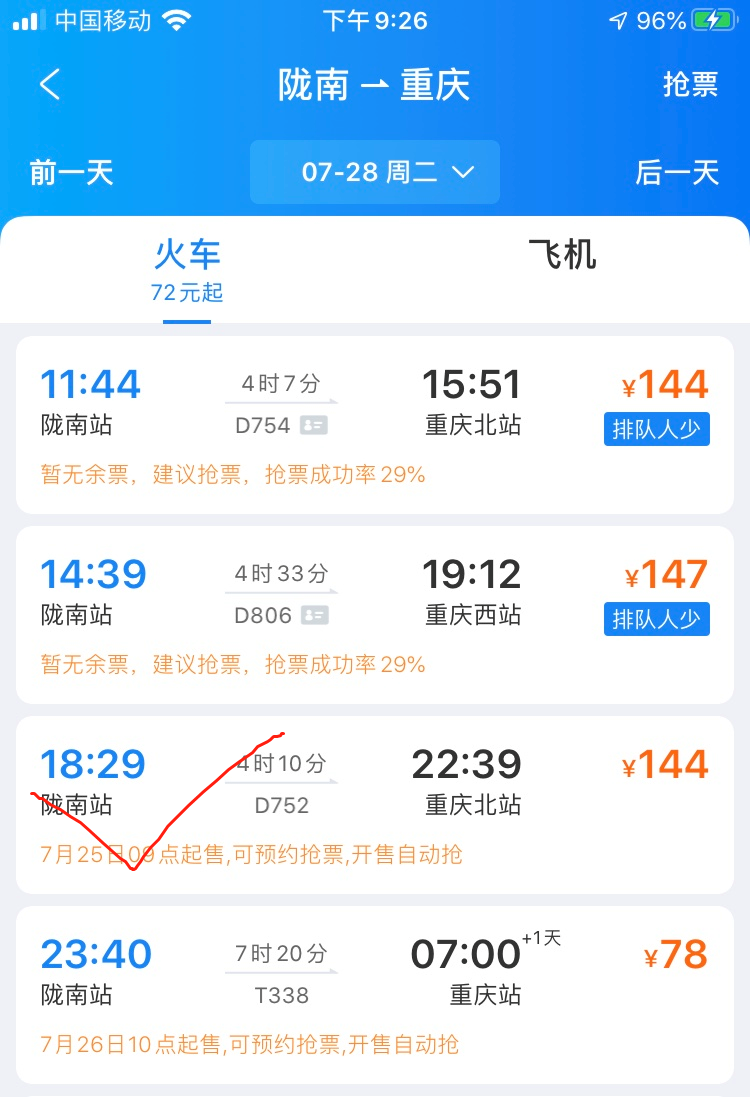Go back using the top-left arrow
This screenshot has height=1097, width=750.
click(x=50, y=85)
